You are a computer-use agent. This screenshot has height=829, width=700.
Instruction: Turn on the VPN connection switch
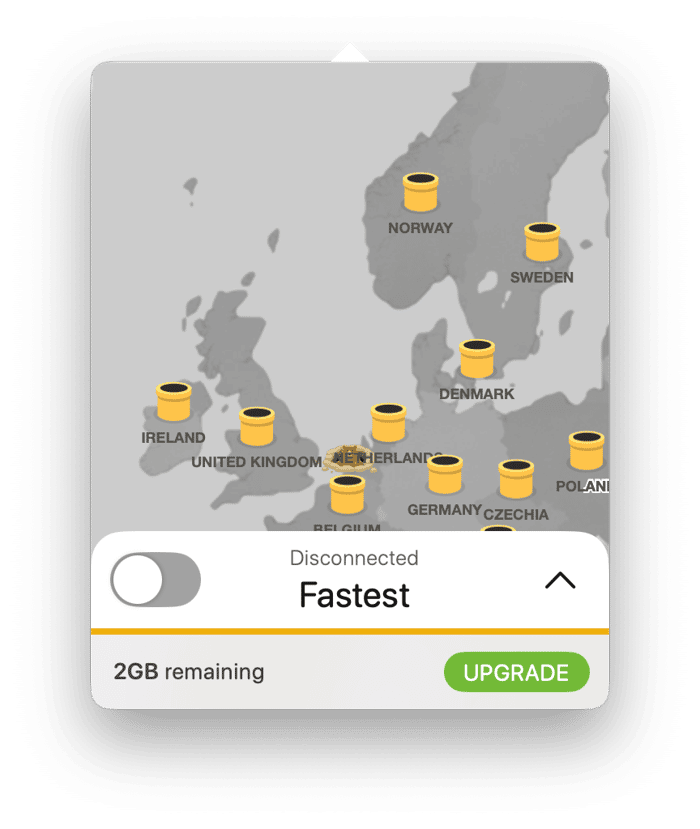coord(155,579)
